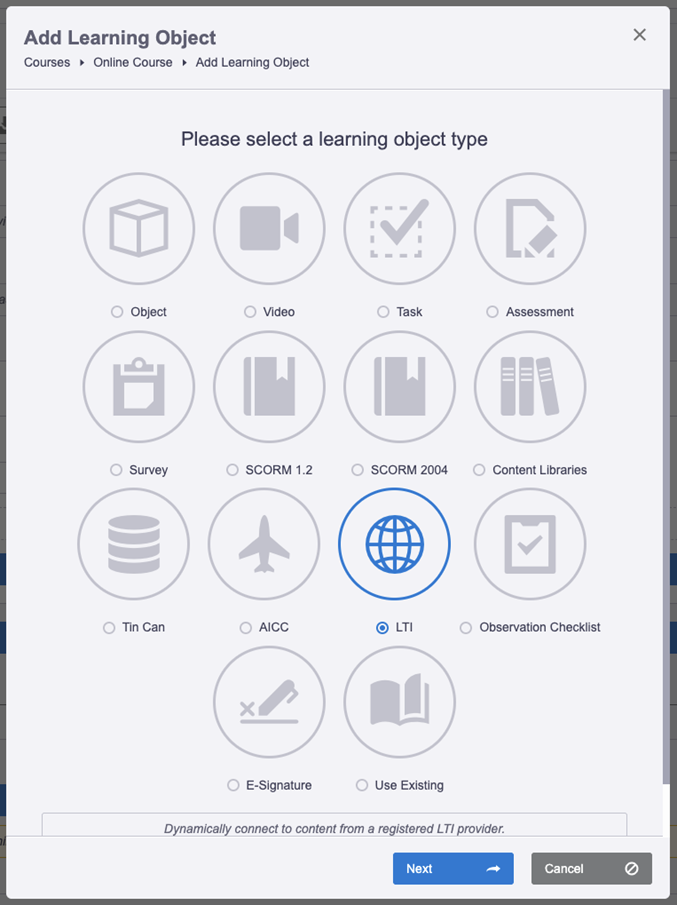Choose SCORM 1.2 as object type
Viewport: 677px width, 905px height.
[x=233, y=470]
